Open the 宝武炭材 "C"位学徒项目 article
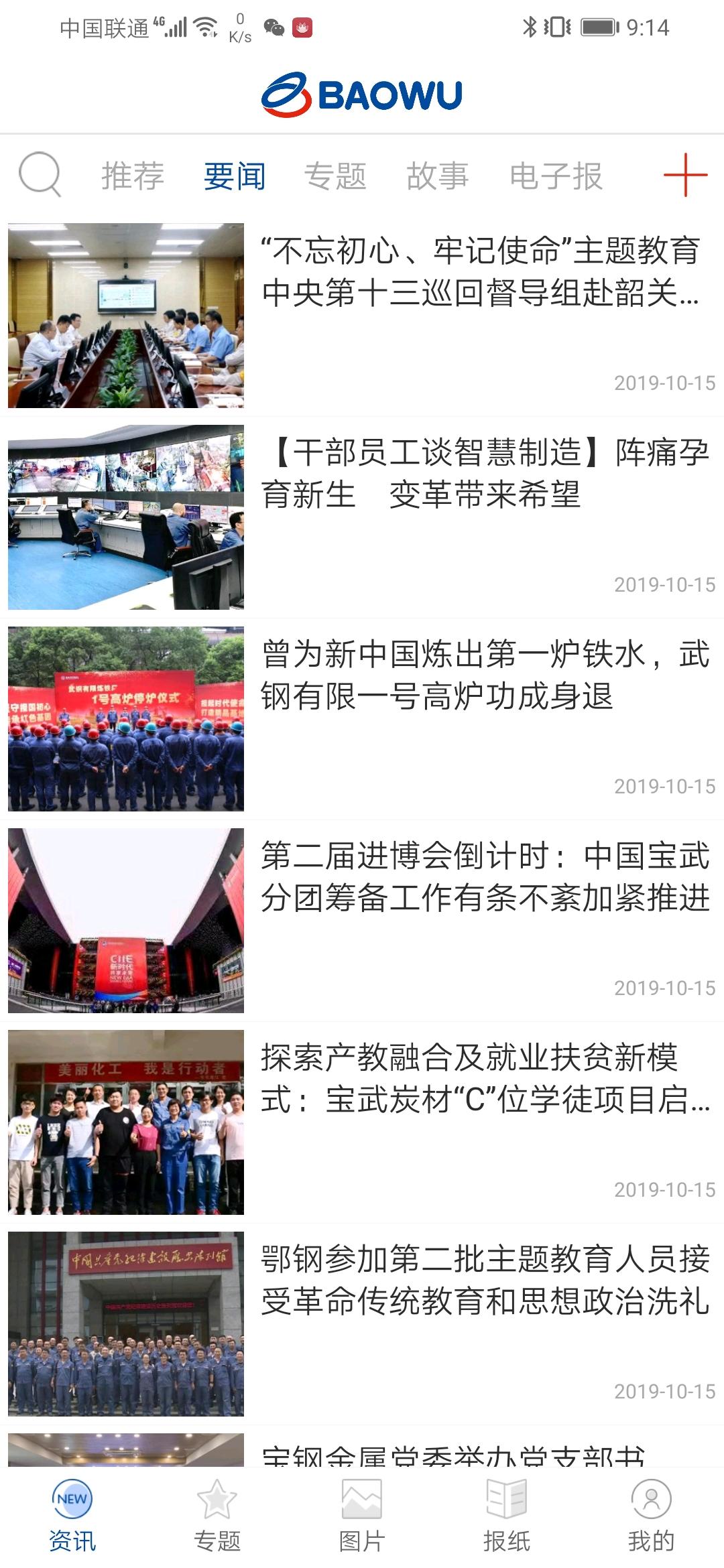This screenshot has height=1568, width=724. click(484, 1078)
